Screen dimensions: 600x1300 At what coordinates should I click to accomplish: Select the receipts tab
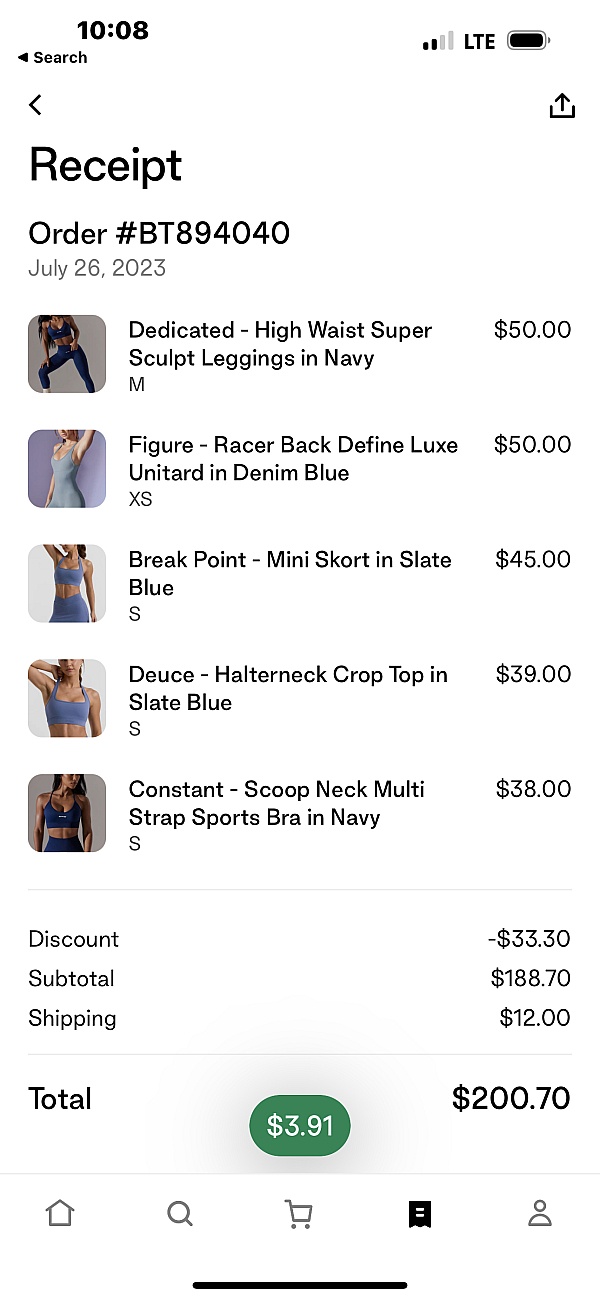pos(420,1214)
